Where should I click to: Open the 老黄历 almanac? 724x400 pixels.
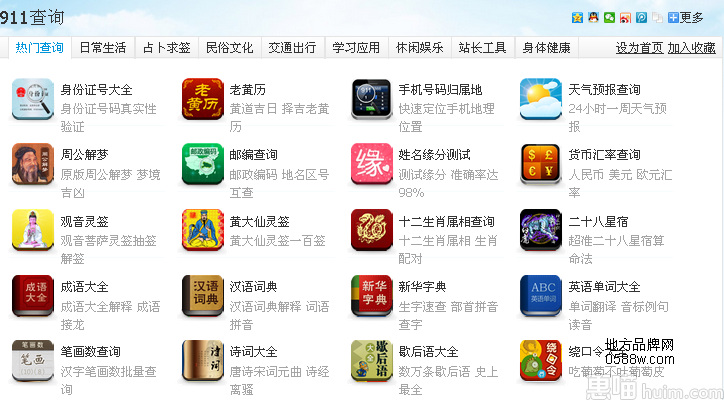point(248,90)
